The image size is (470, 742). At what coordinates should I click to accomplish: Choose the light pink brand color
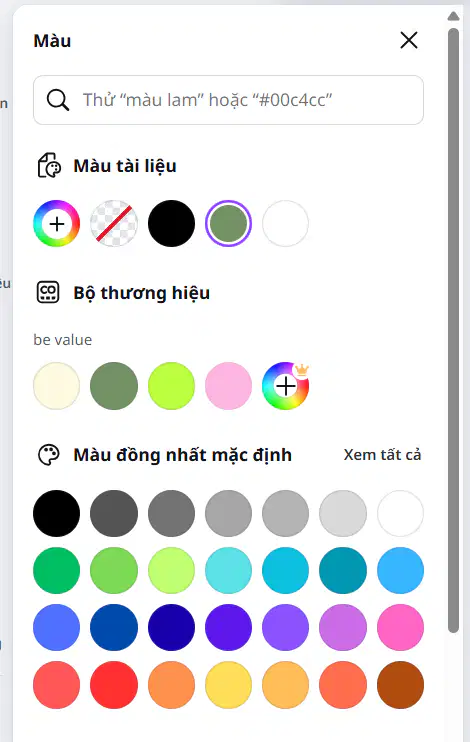pos(228,386)
